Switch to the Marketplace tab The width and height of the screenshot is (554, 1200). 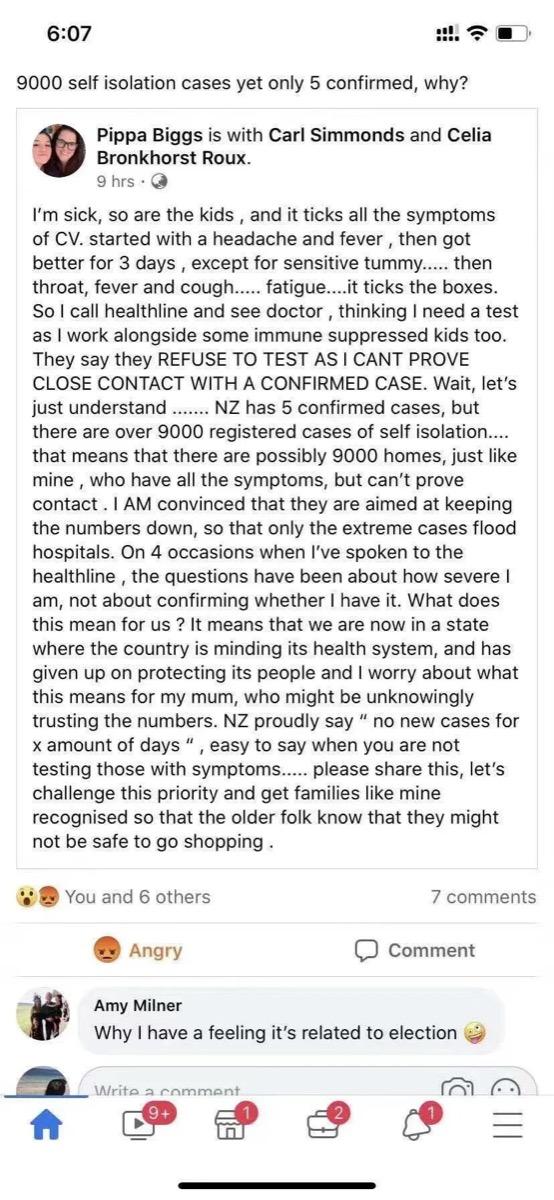point(231,1124)
